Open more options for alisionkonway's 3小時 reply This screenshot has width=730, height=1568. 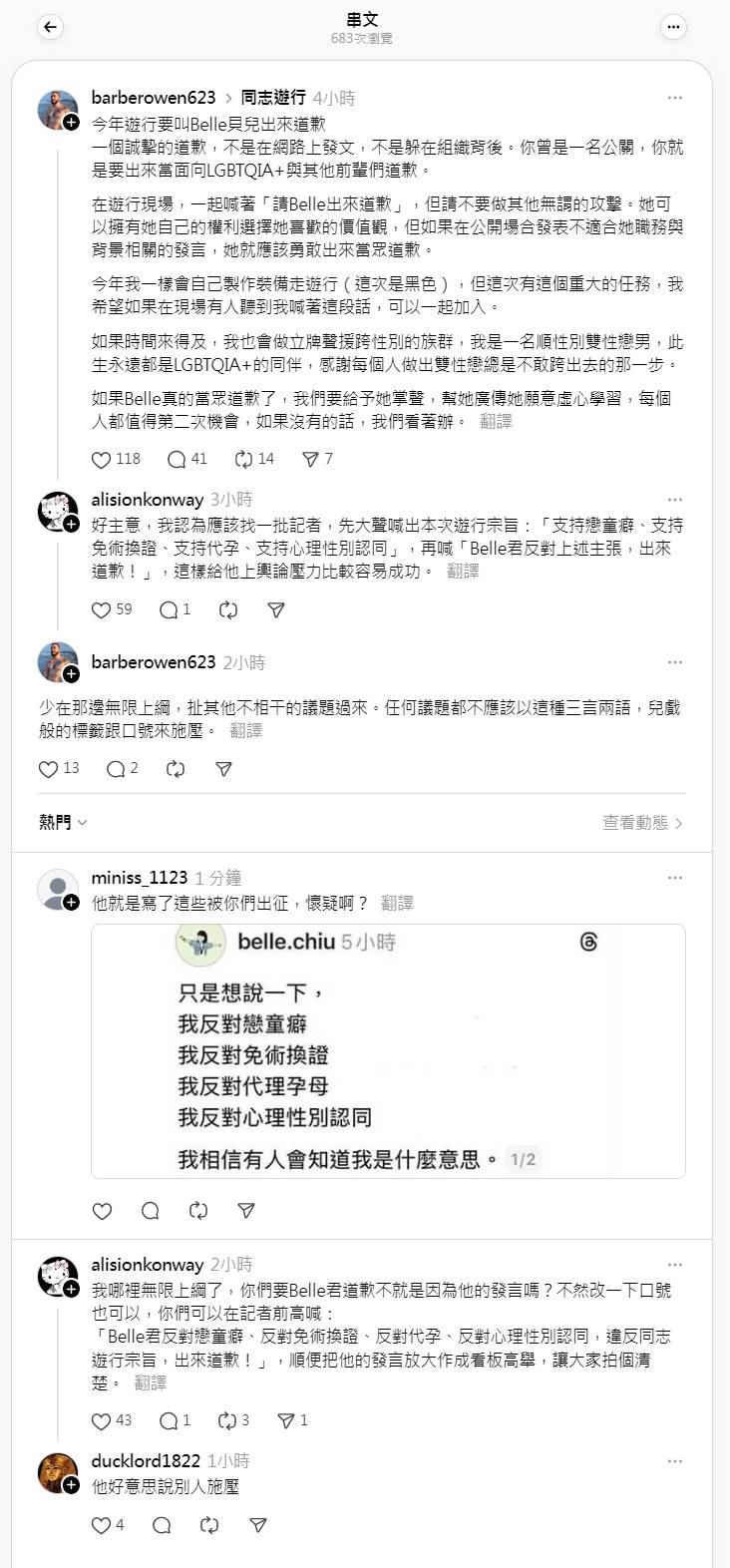click(x=675, y=499)
